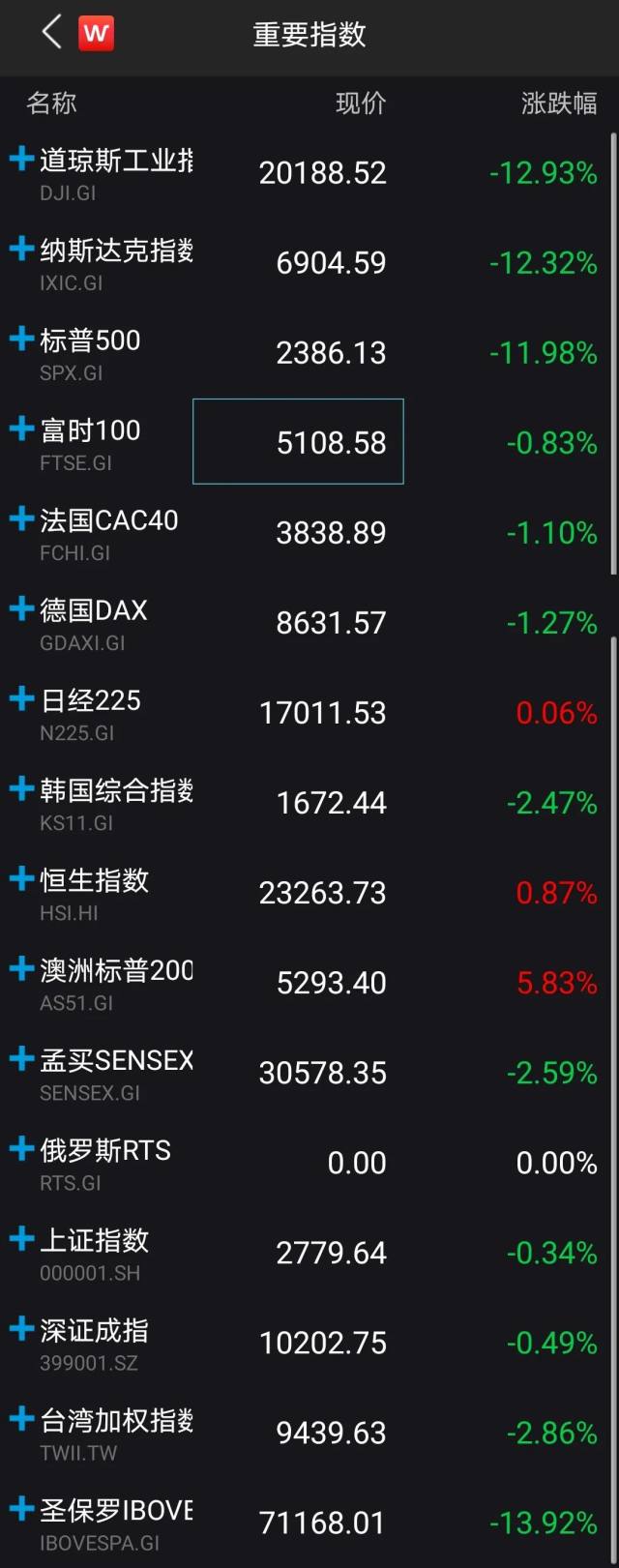Add 标普500 to watchlist with plus icon

coord(21,339)
